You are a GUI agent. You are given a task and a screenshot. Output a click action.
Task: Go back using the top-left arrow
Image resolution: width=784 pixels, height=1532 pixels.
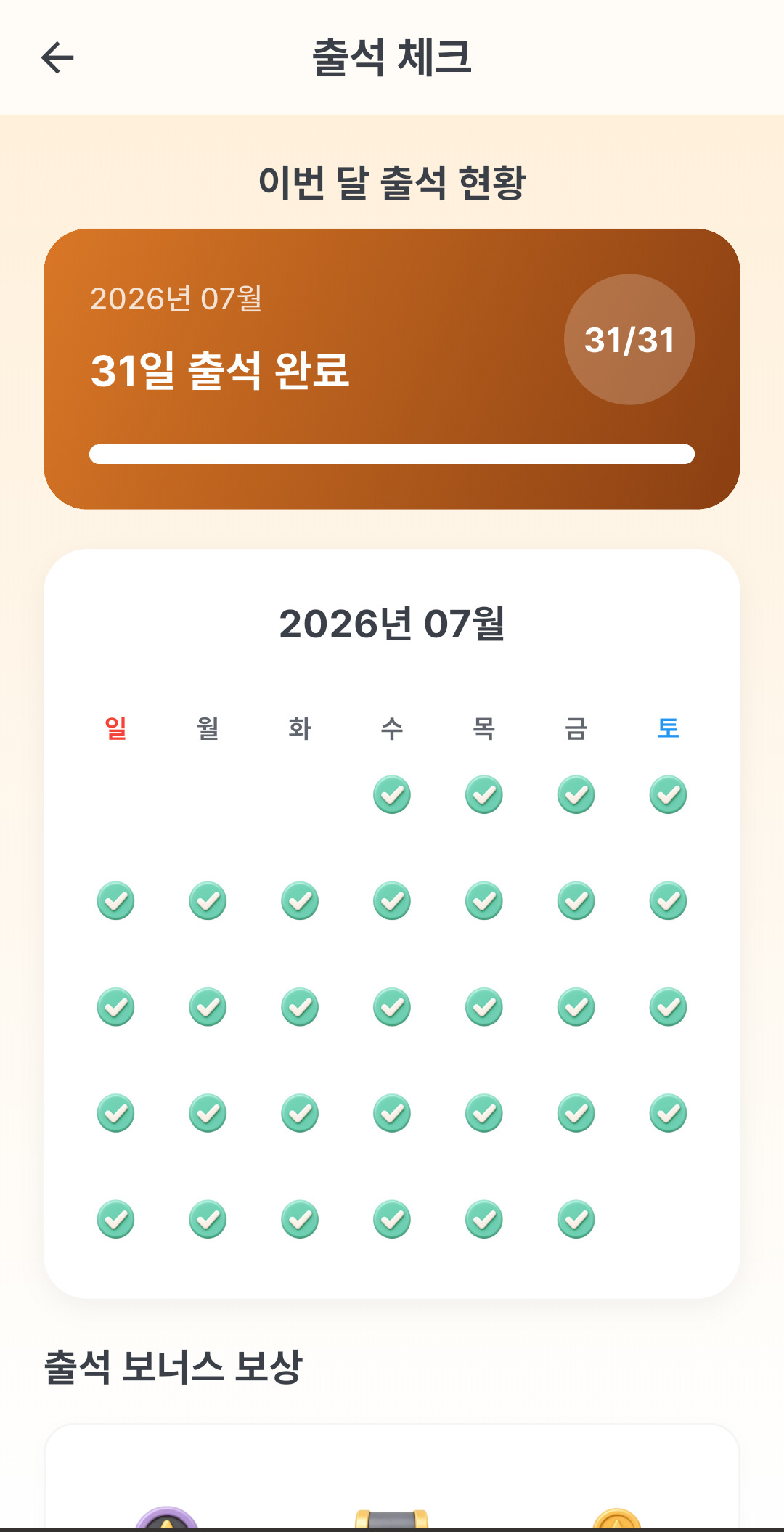(x=57, y=58)
